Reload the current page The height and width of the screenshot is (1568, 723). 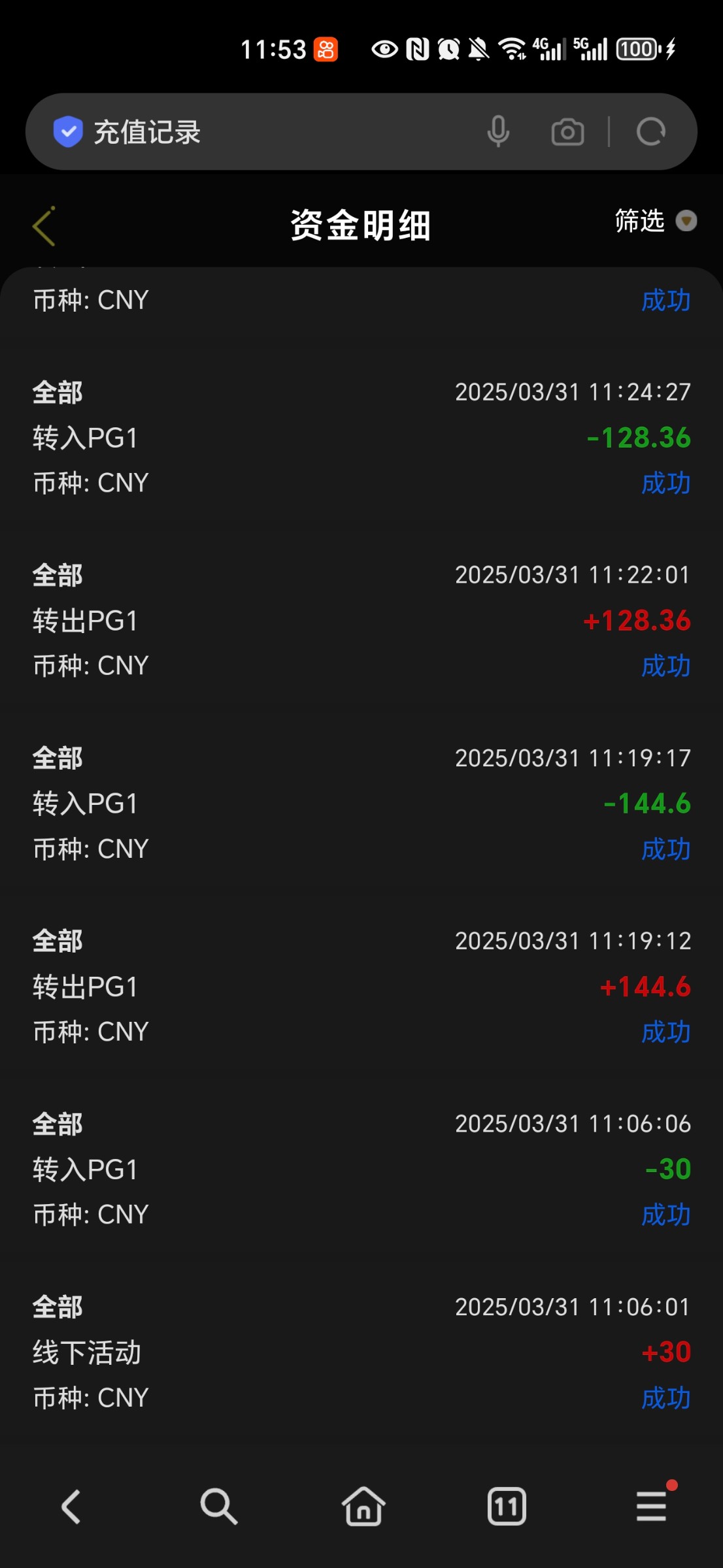click(650, 132)
